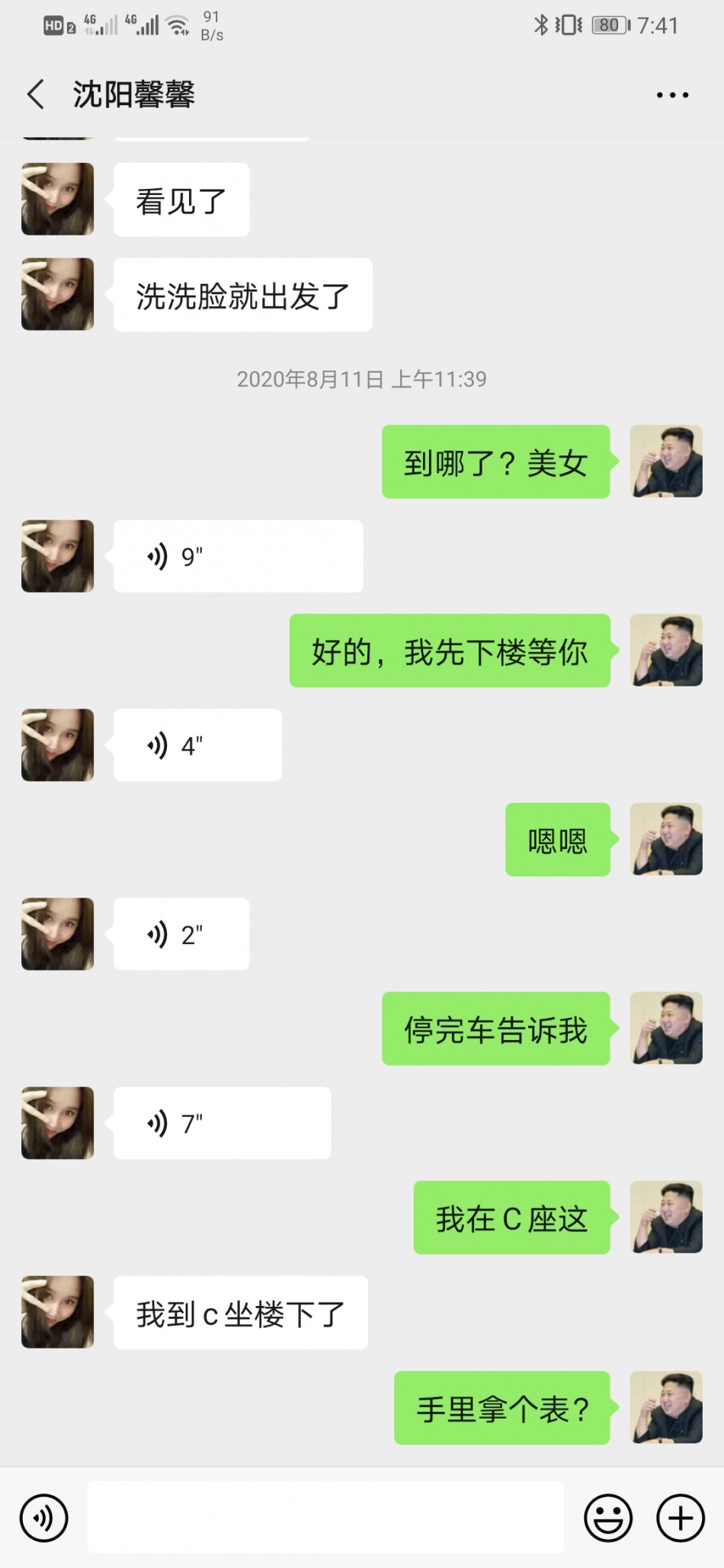Open own avatar beside 到哪了？美女
Viewport: 724px width, 1568px height.
pyautogui.click(x=666, y=462)
